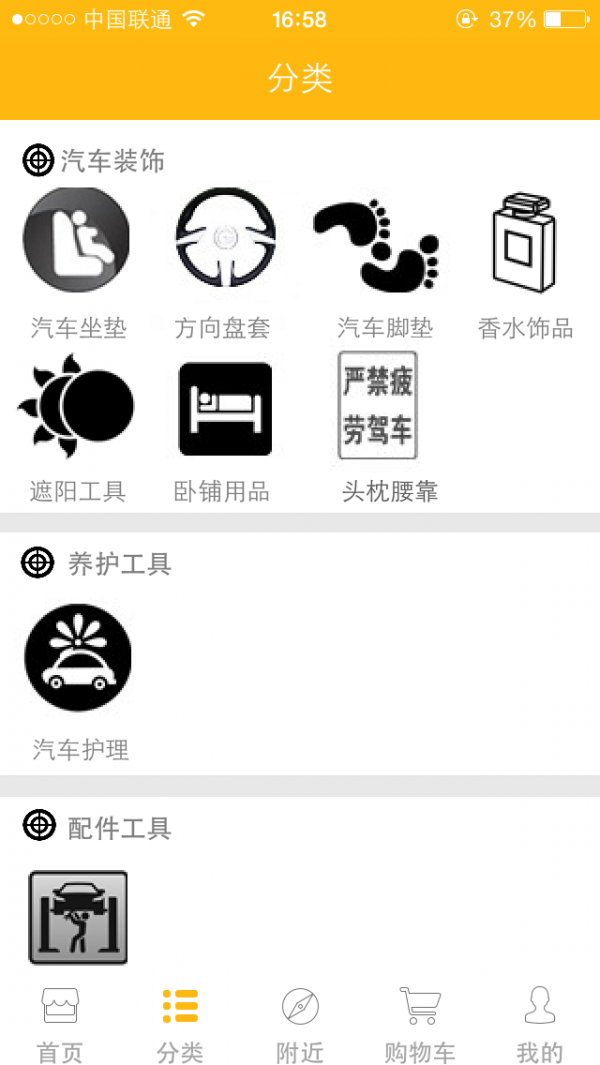The image size is (600, 1065).
Task: Switch to the 附近 tab
Action: (300, 1024)
